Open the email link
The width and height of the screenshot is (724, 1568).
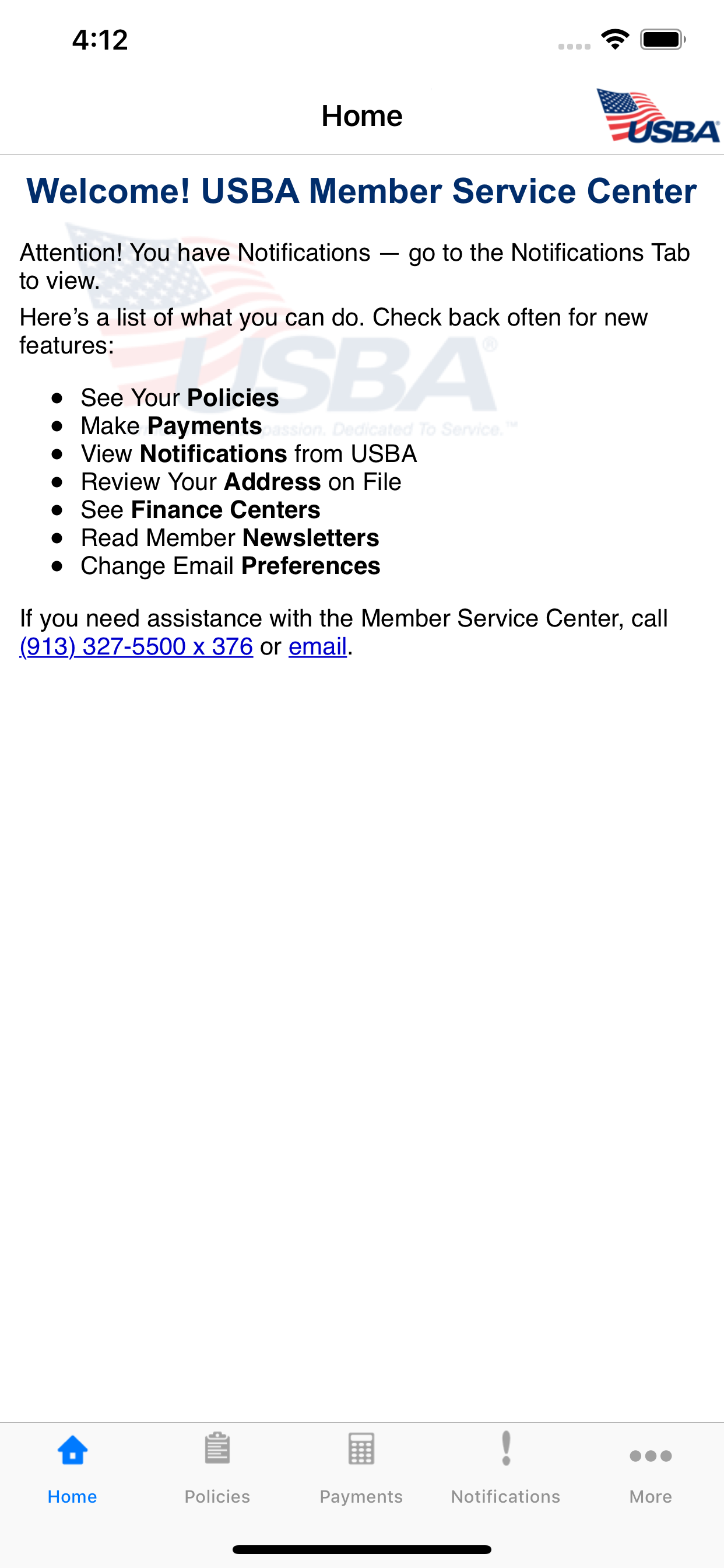coord(317,646)
